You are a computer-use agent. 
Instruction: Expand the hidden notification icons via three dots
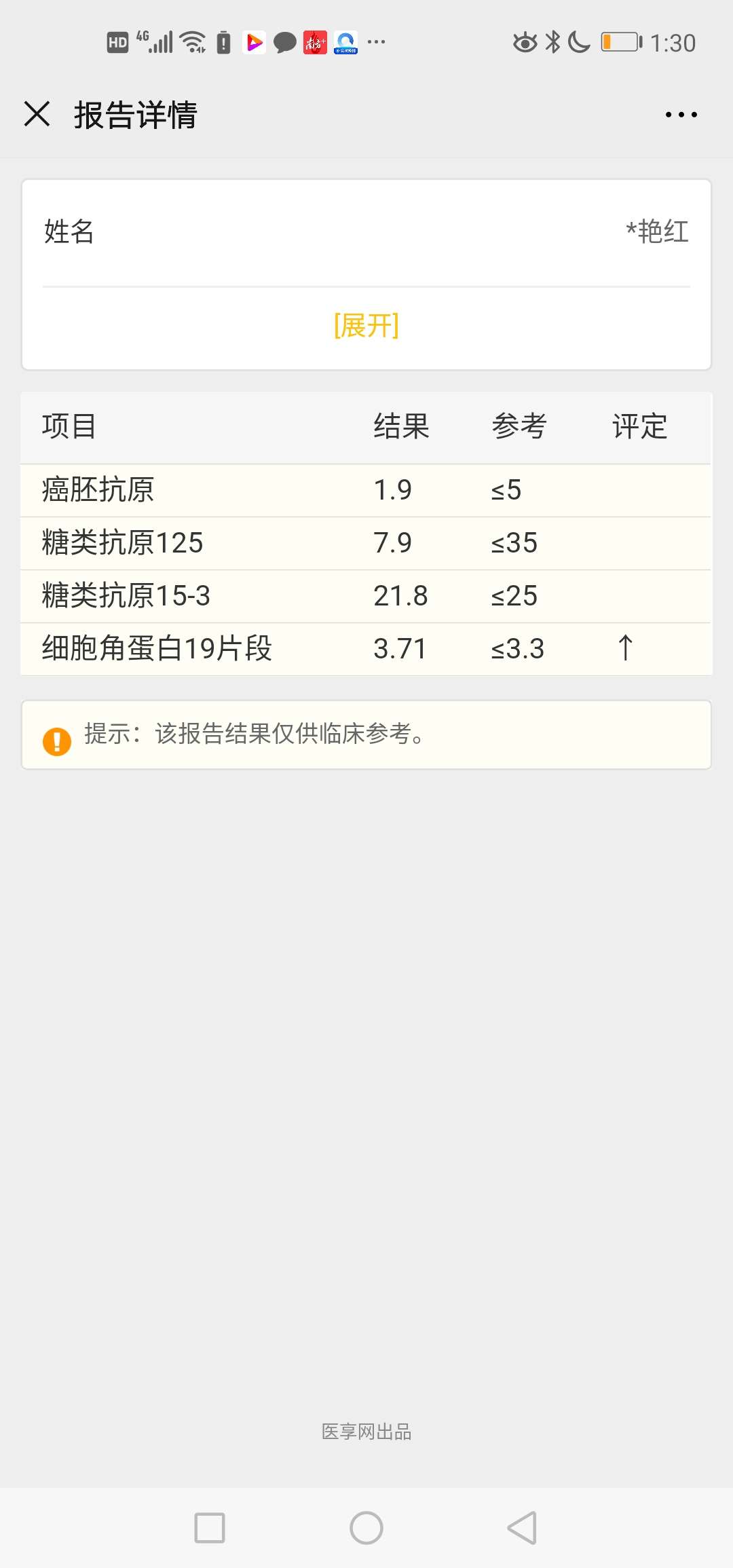[375, 42]
